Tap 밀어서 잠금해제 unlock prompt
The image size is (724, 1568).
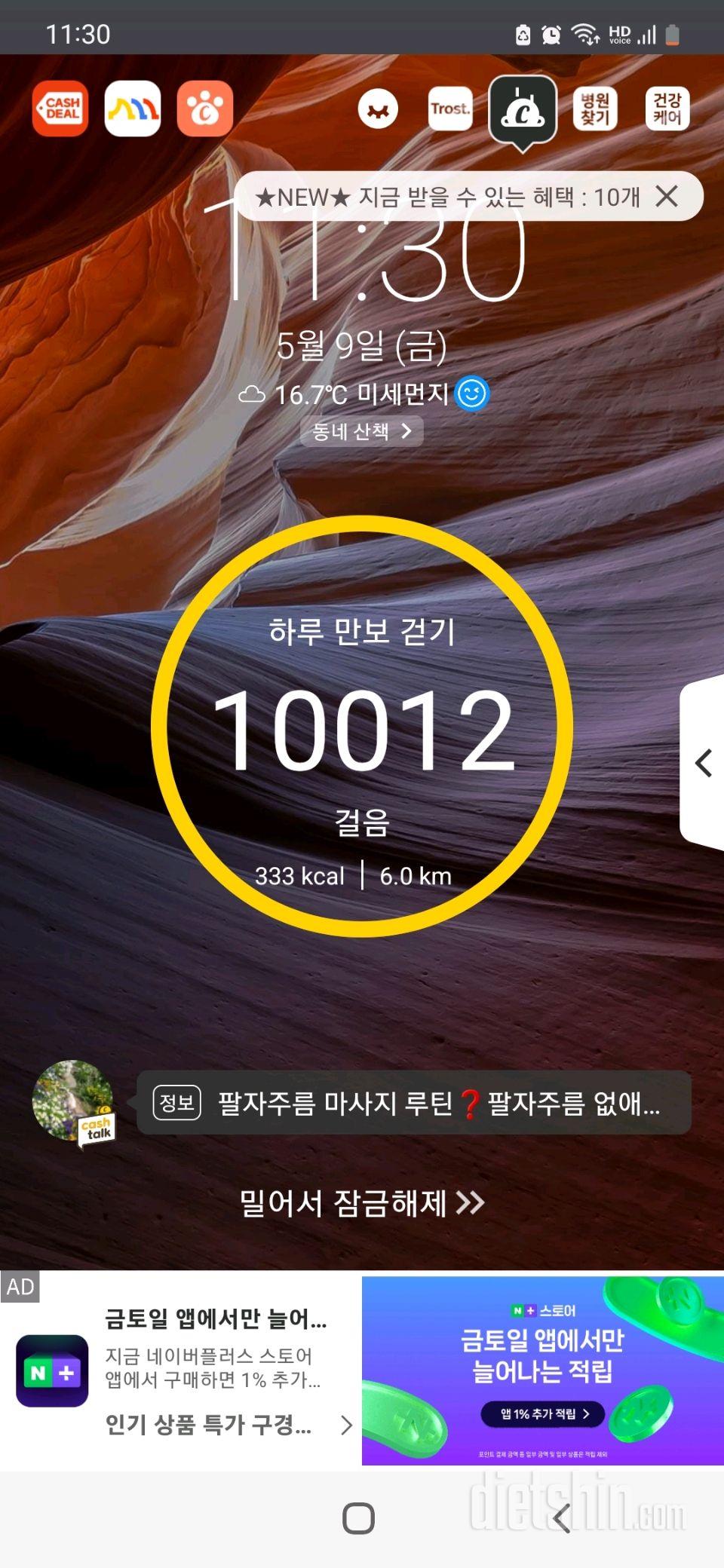361,1202
